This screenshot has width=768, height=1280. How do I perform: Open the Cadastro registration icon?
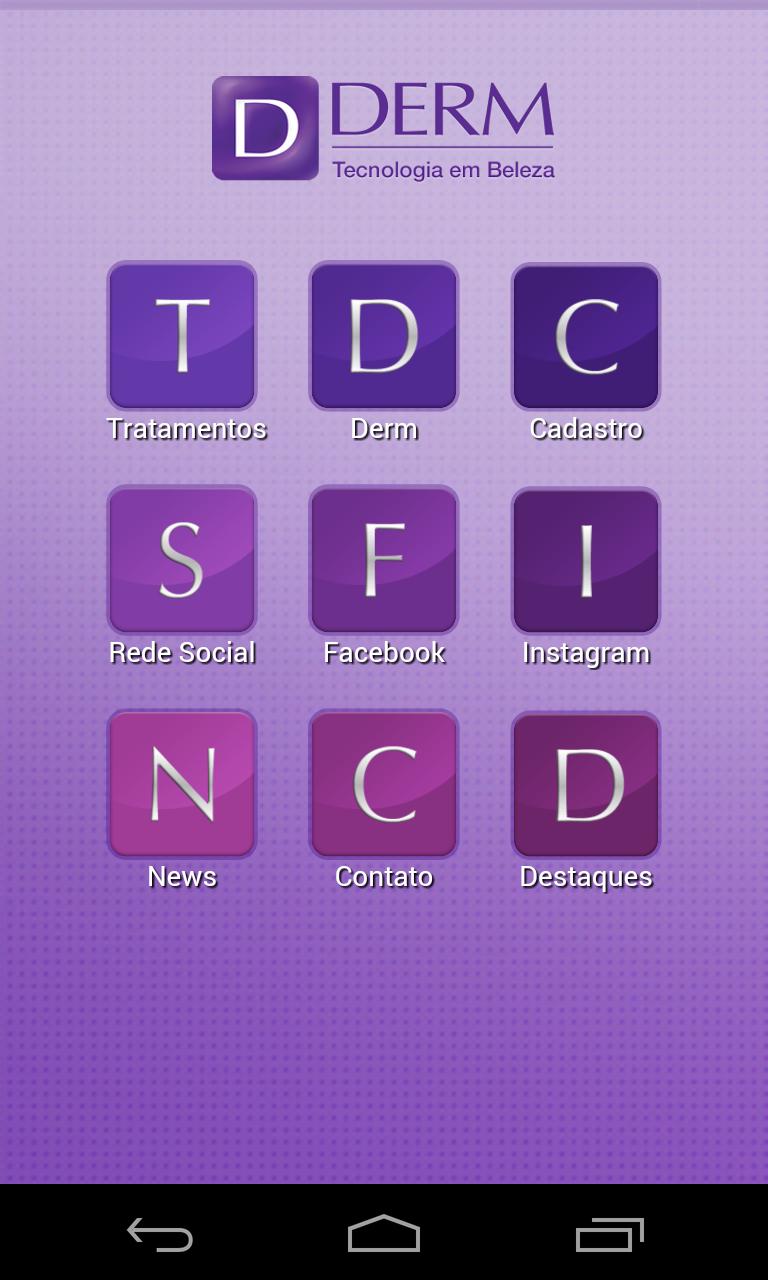pyautogui.click(x=585, y=336)
